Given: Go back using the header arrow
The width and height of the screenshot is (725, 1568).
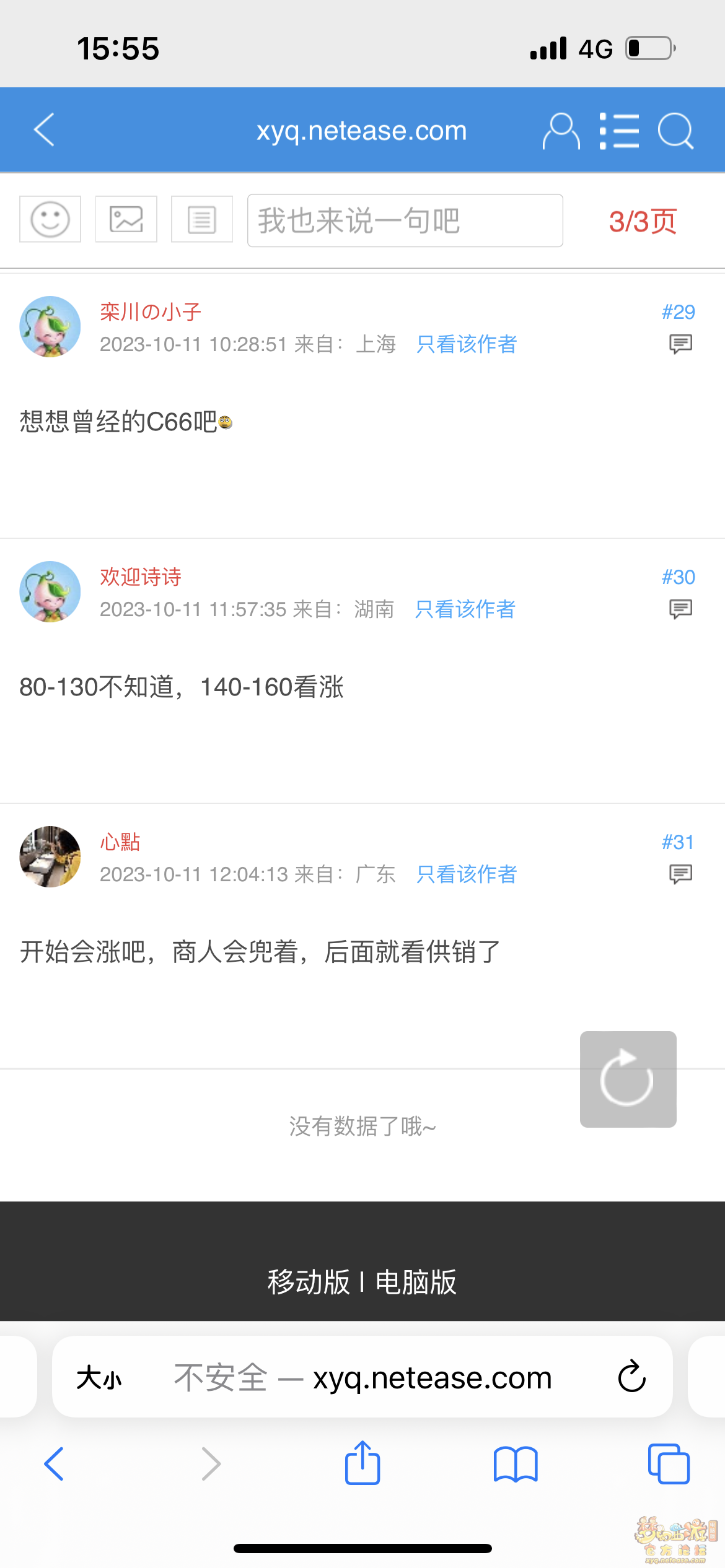Looking at the screenshot, I should [45, 130].
